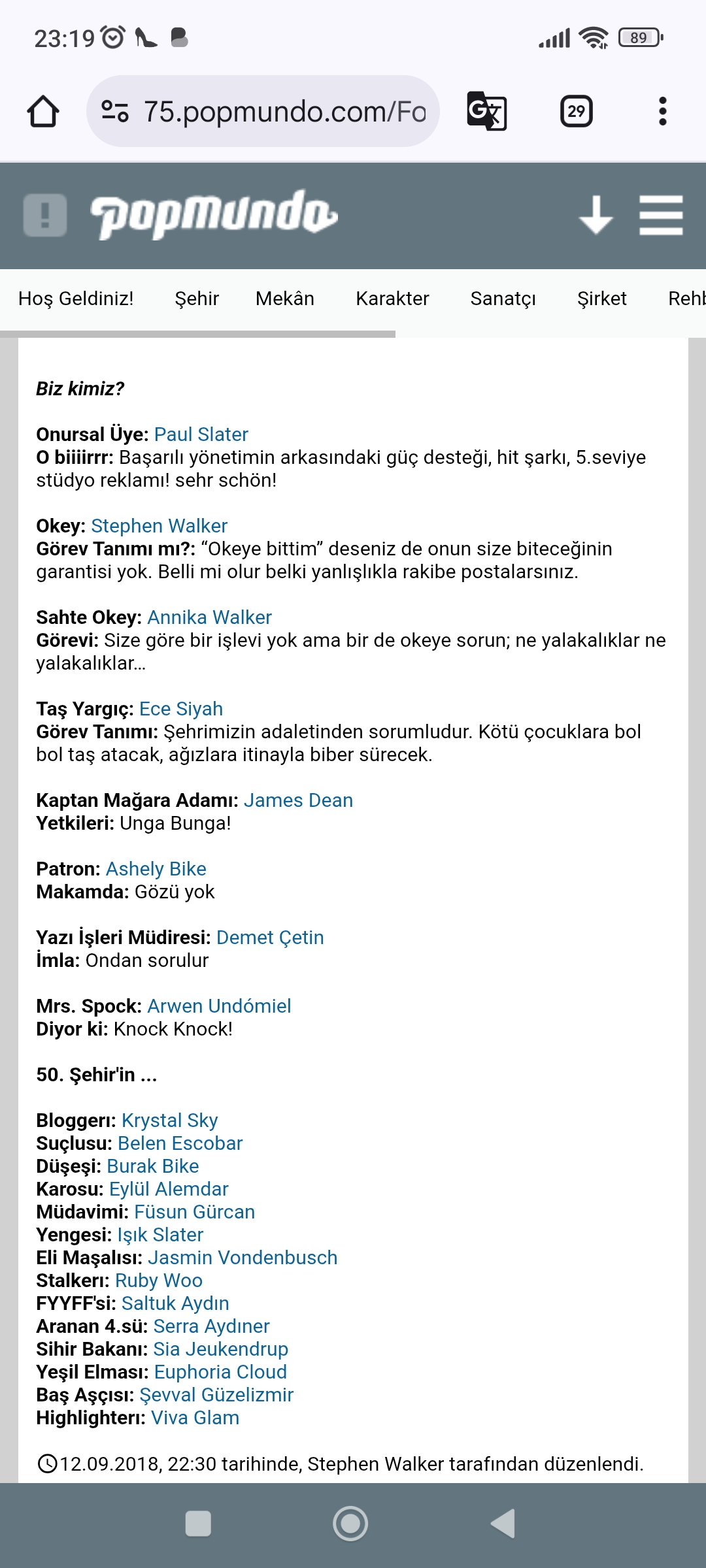View James Dean's character page
The height and width of the screenshot is (1568, 706).
click(298, 800)
